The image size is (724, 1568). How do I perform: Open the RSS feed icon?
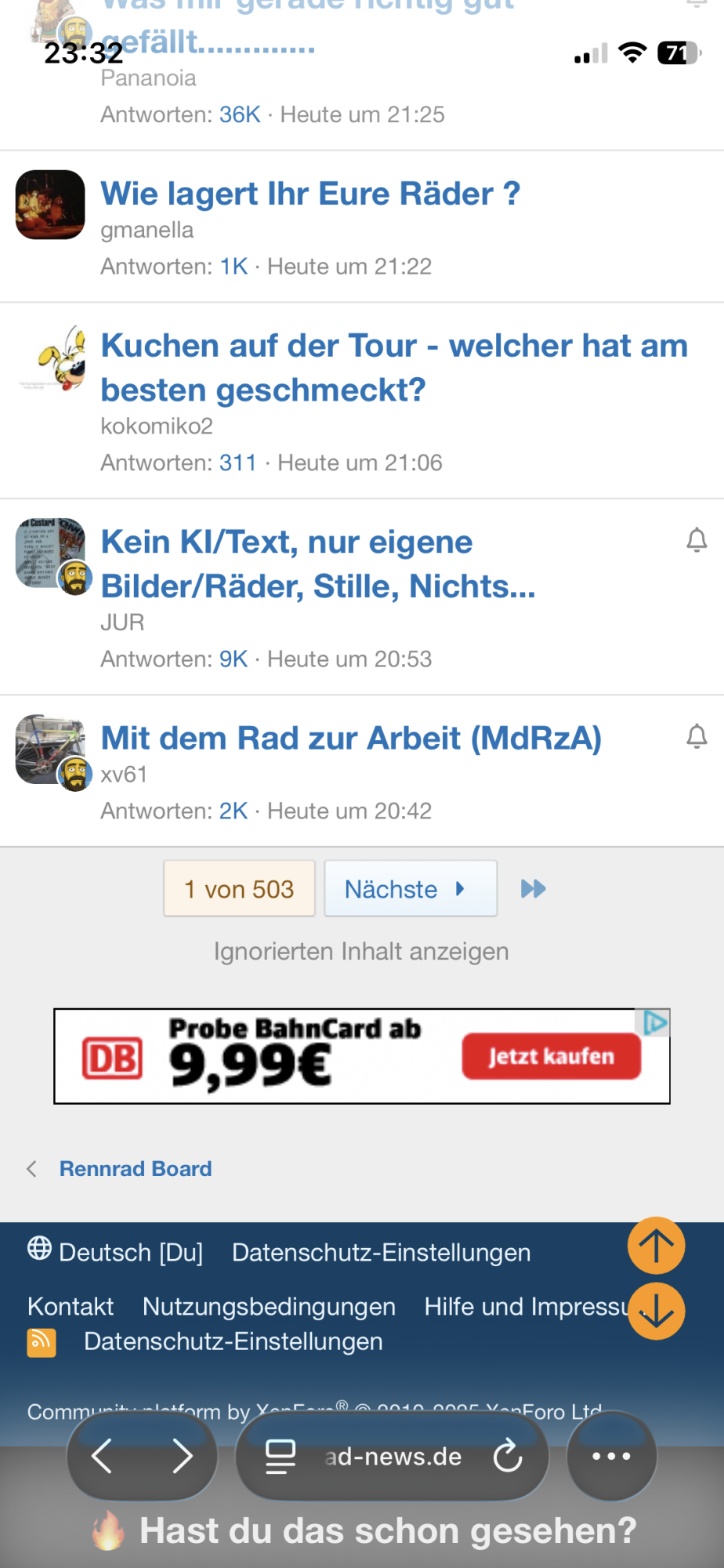(x=42, y=1342)
